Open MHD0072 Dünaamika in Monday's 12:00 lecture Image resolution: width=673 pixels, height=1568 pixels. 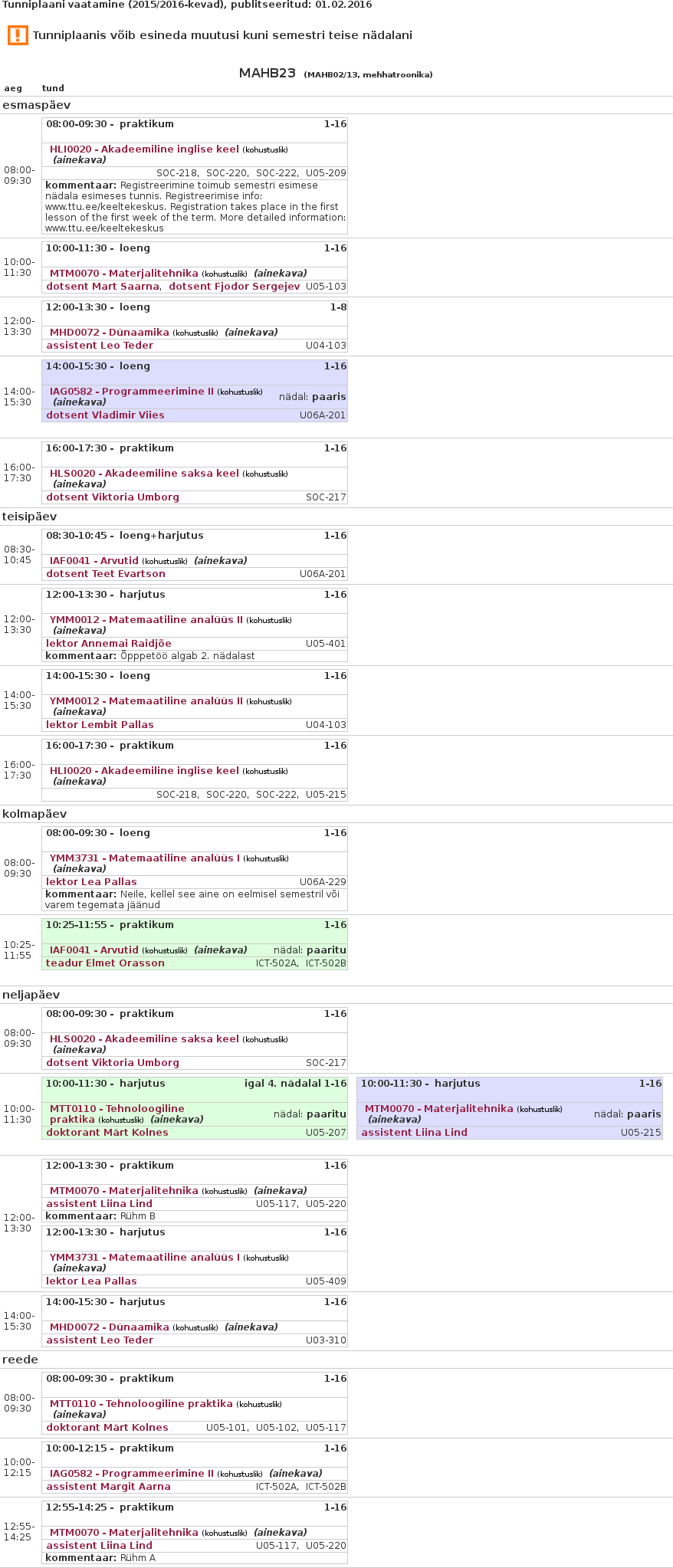click(109, 333)
